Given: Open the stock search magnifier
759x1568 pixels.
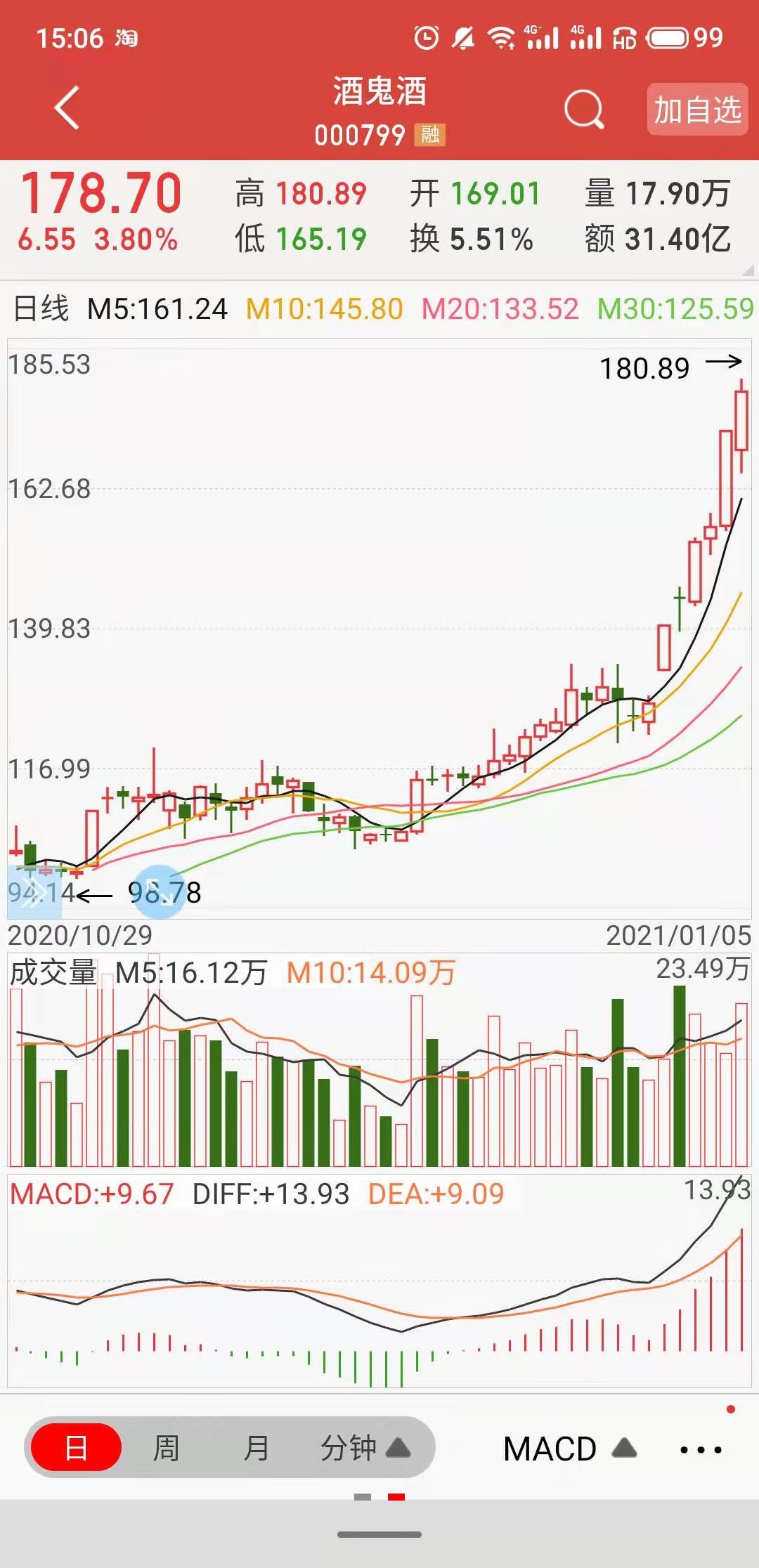Looking at the screenshot, I should (583, 110).
